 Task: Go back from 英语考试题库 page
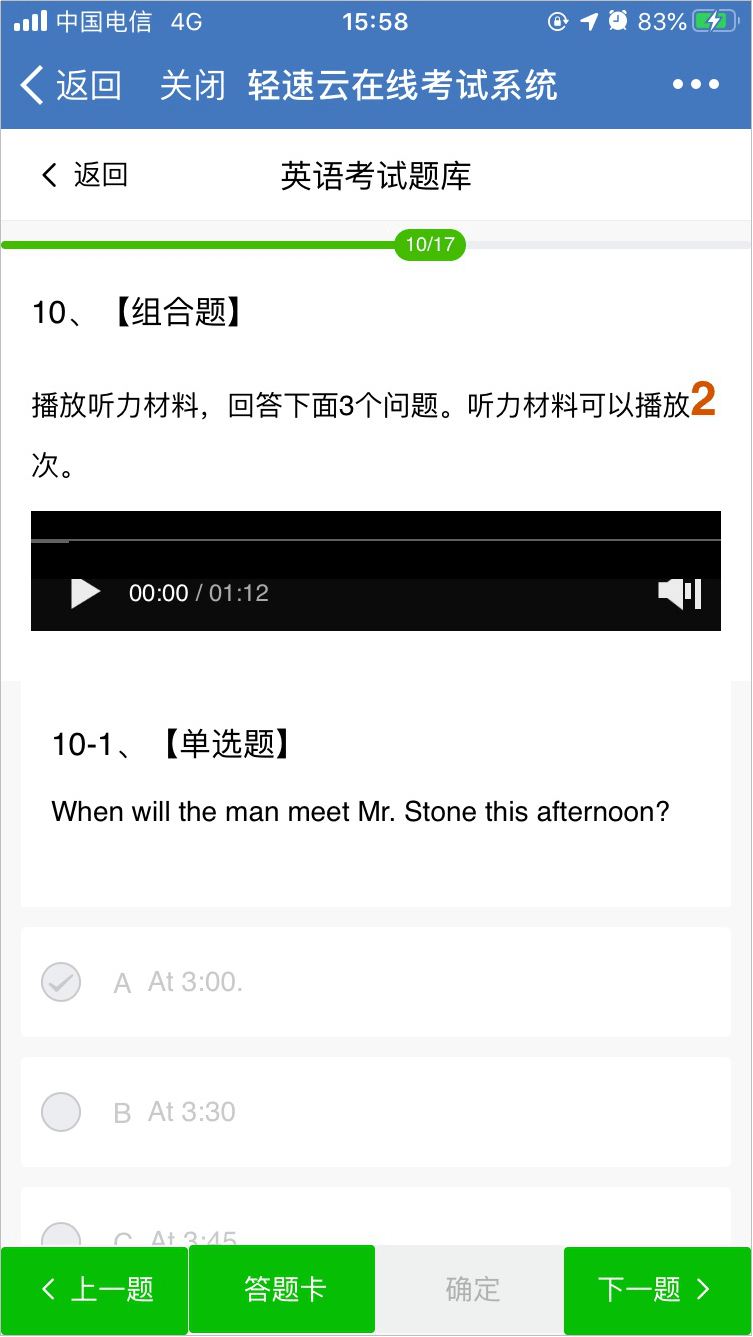pos(84,175)
